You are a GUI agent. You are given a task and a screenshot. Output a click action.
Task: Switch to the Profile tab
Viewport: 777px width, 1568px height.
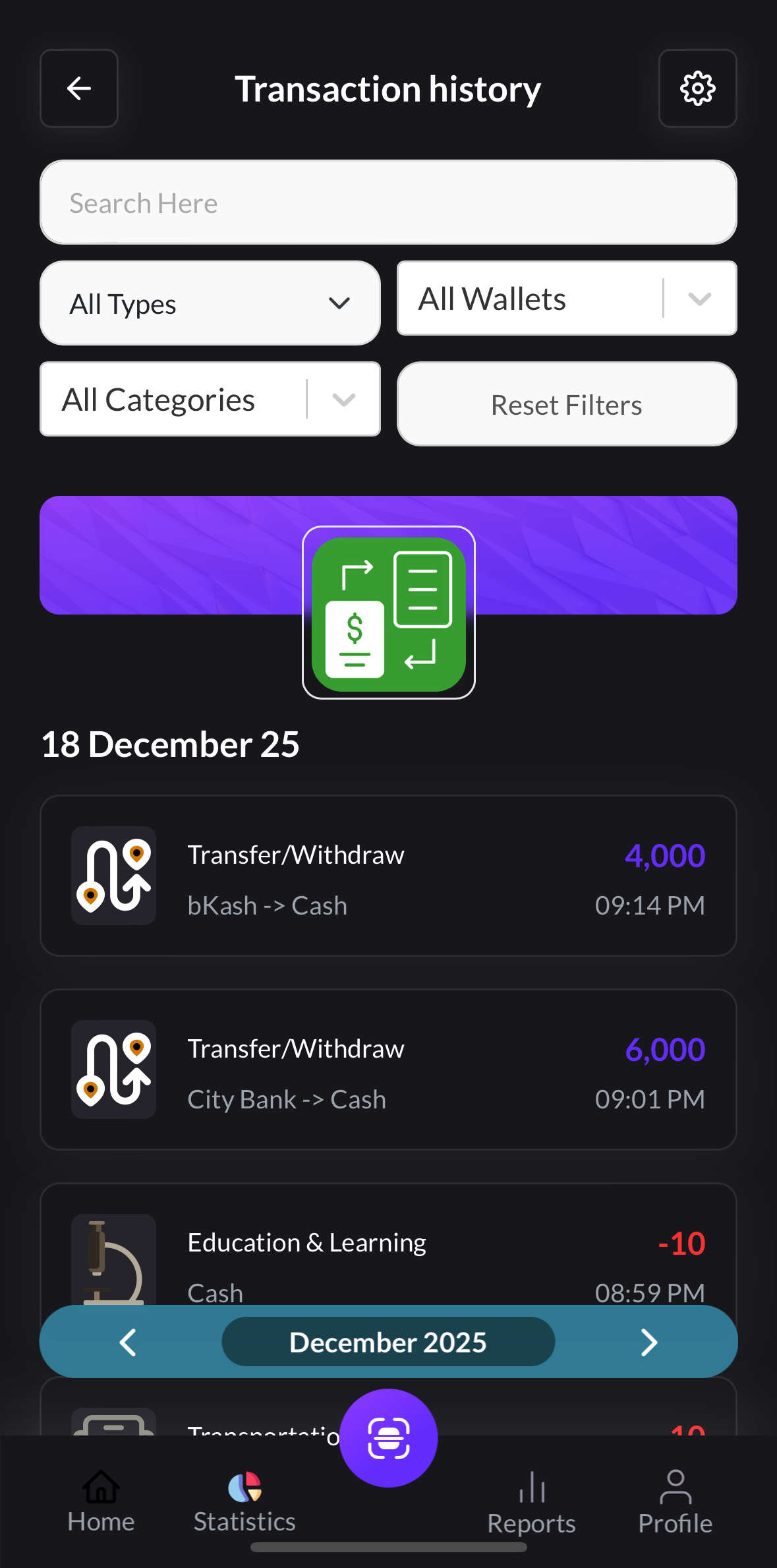[675, 1505]
